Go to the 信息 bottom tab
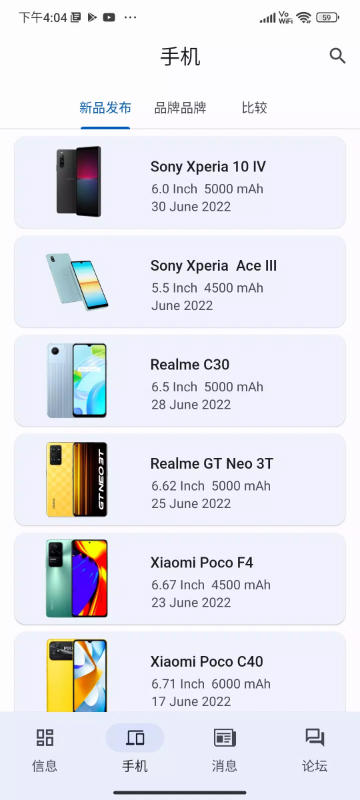This screenshot has width=360, height=800. tap(45, 749)
